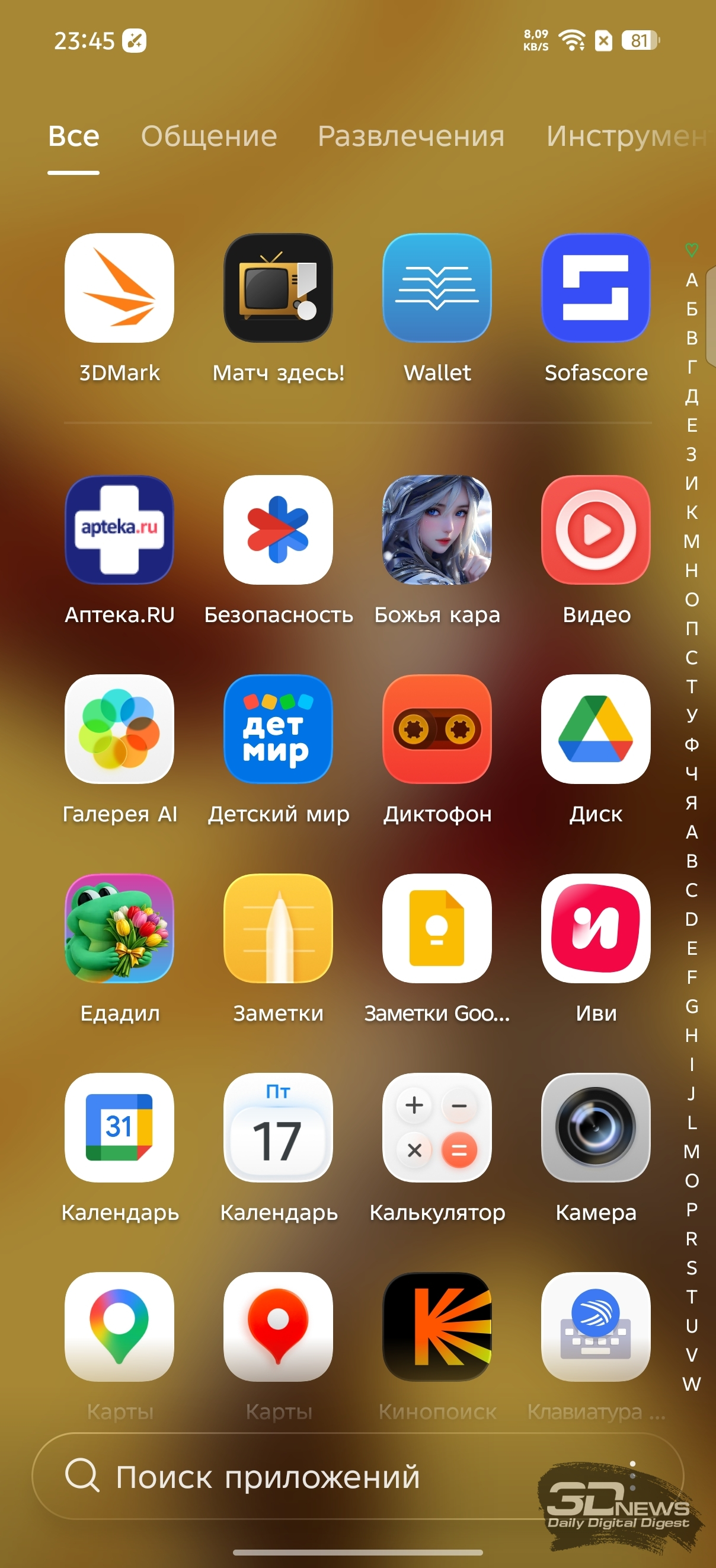Tap the Поиск приложений search field
This screenshot has height=1568, width=716.
[304, 1476]
